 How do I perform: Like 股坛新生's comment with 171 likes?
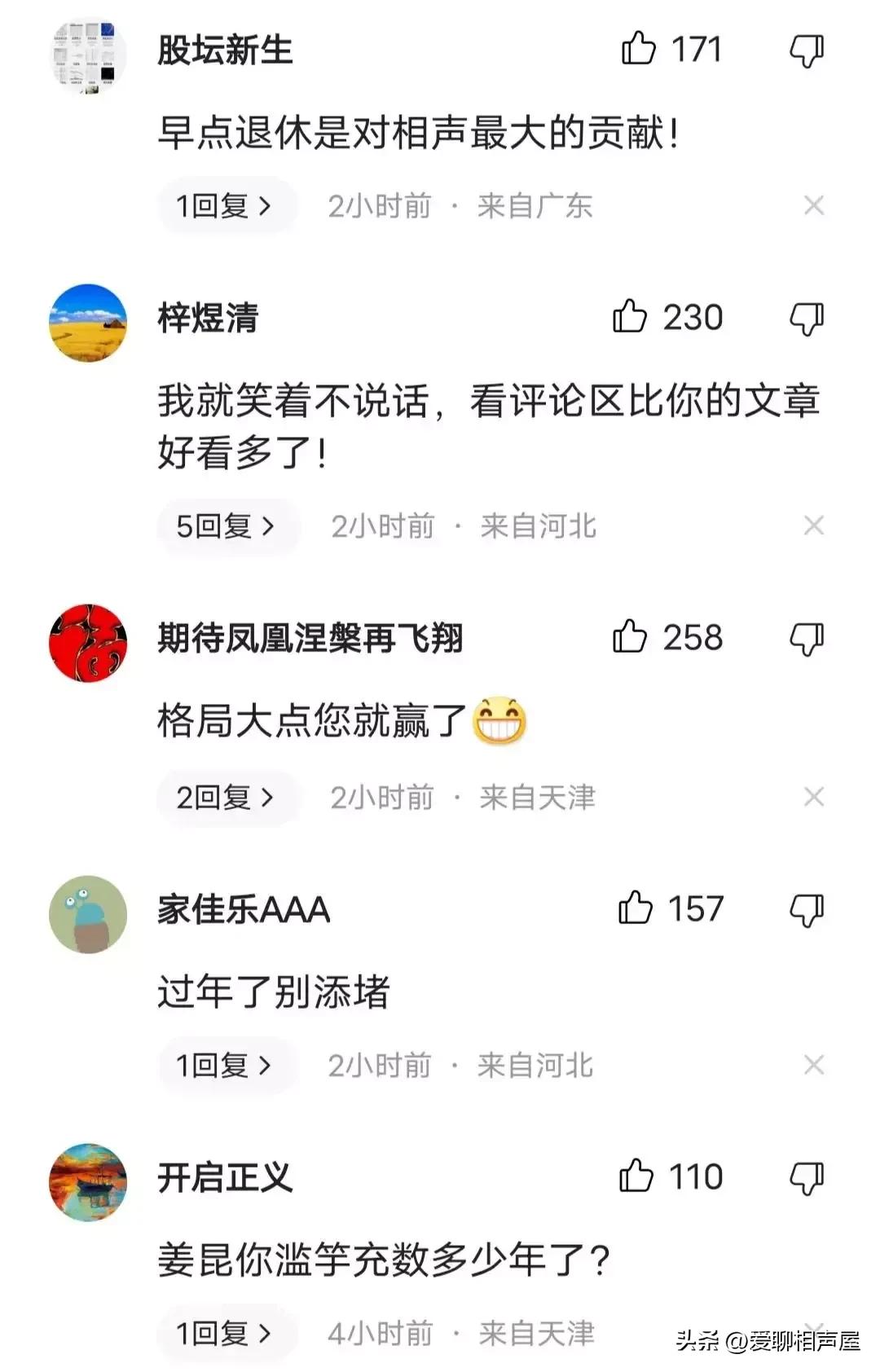point(640,49)
